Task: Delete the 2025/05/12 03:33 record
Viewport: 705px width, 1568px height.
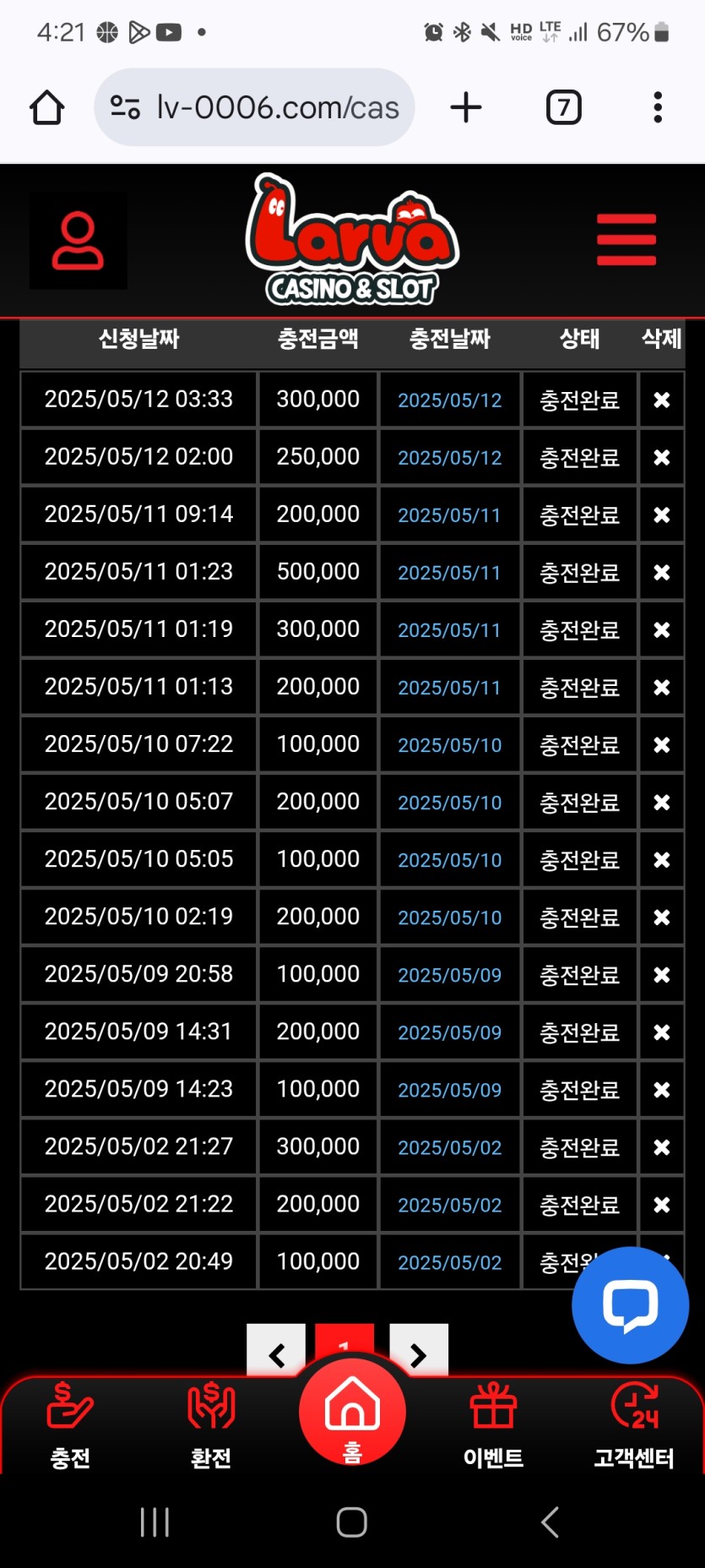Action: point(662,400)
